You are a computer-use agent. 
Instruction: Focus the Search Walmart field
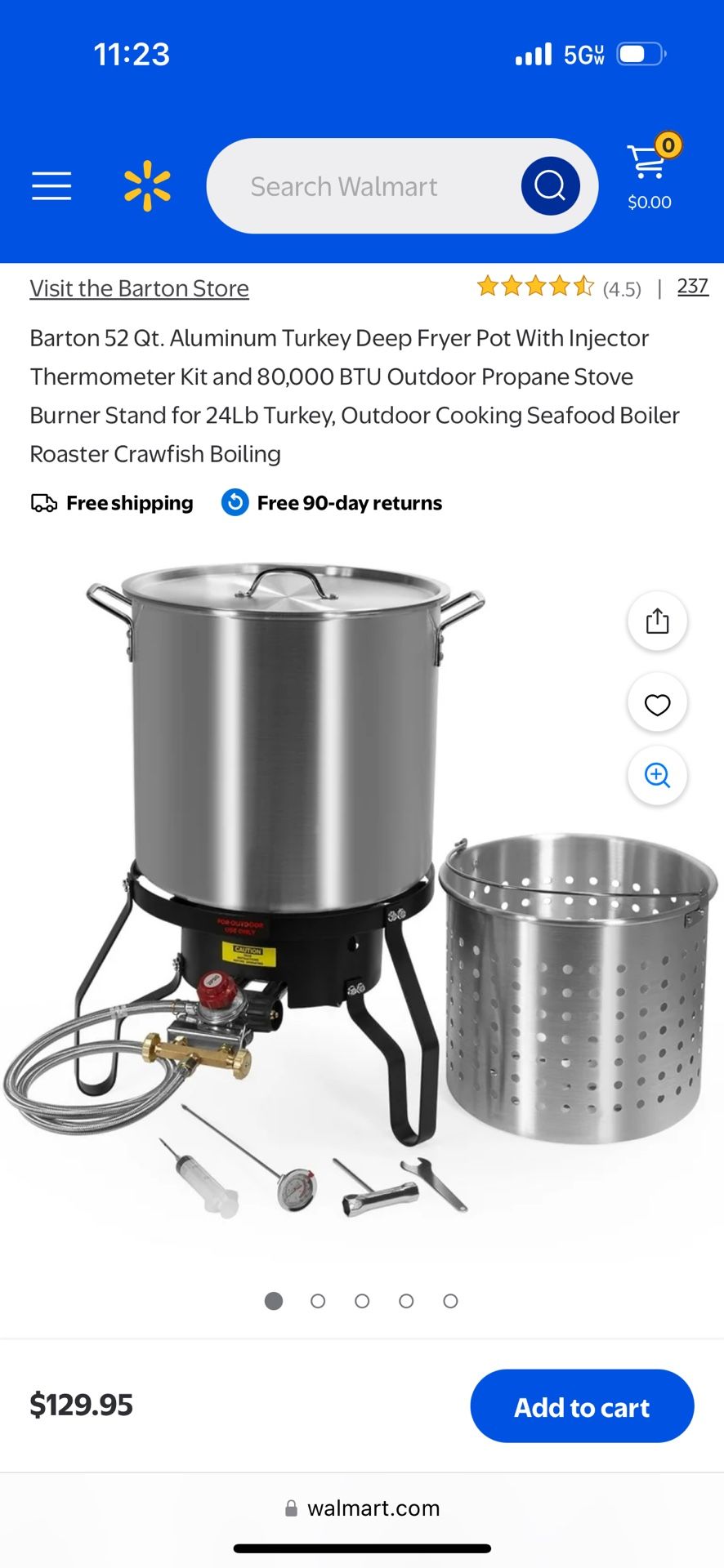(360, 186)
